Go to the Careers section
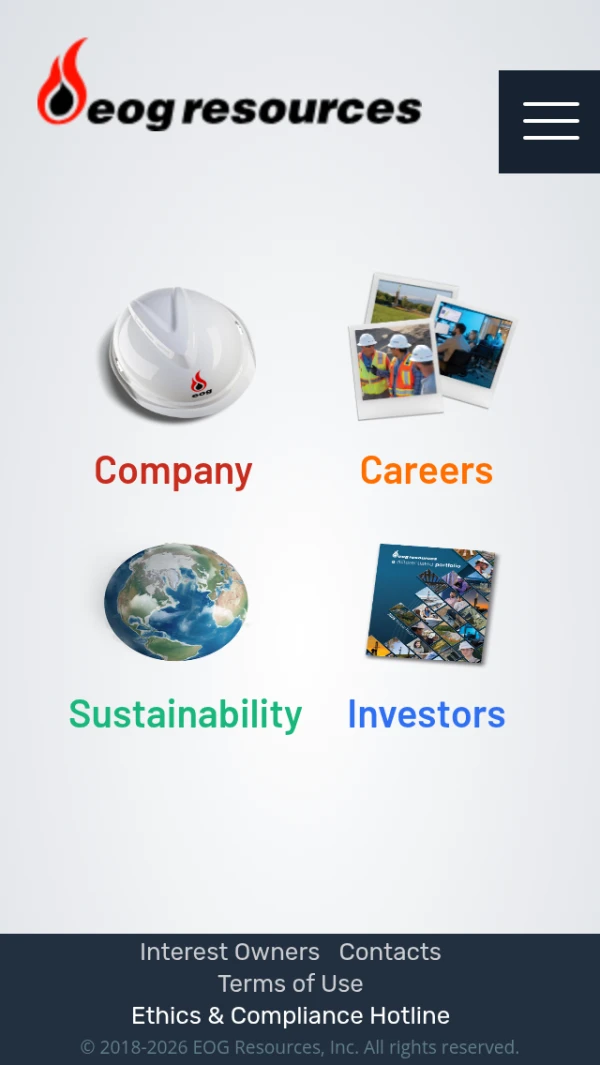The image size is (600, 1065). coord(426,470)
